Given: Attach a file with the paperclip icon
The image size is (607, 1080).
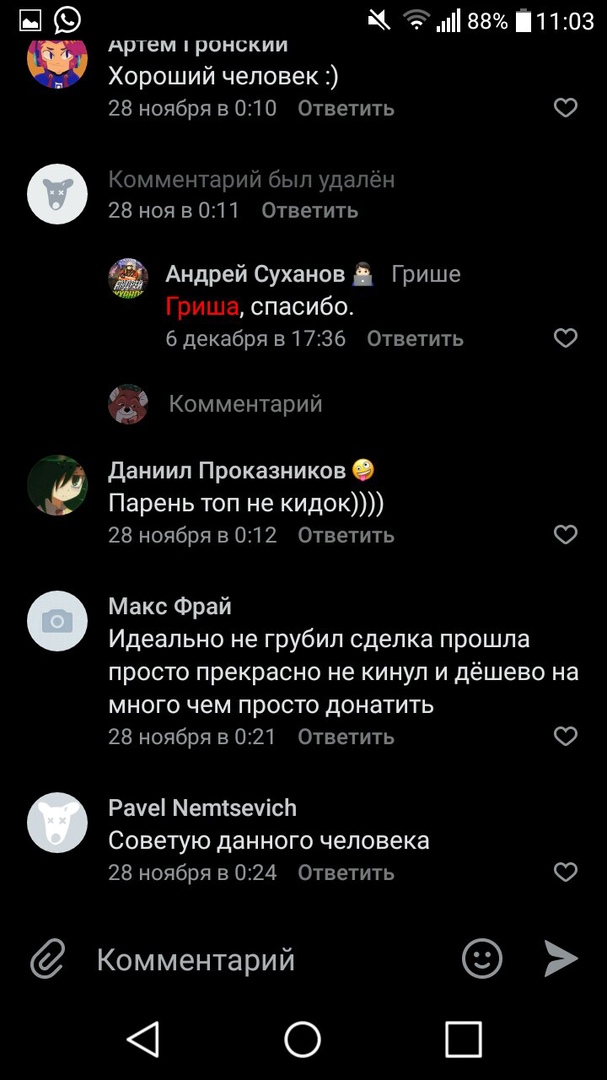Looking at the screenshot, I should (x=47, y=960).
